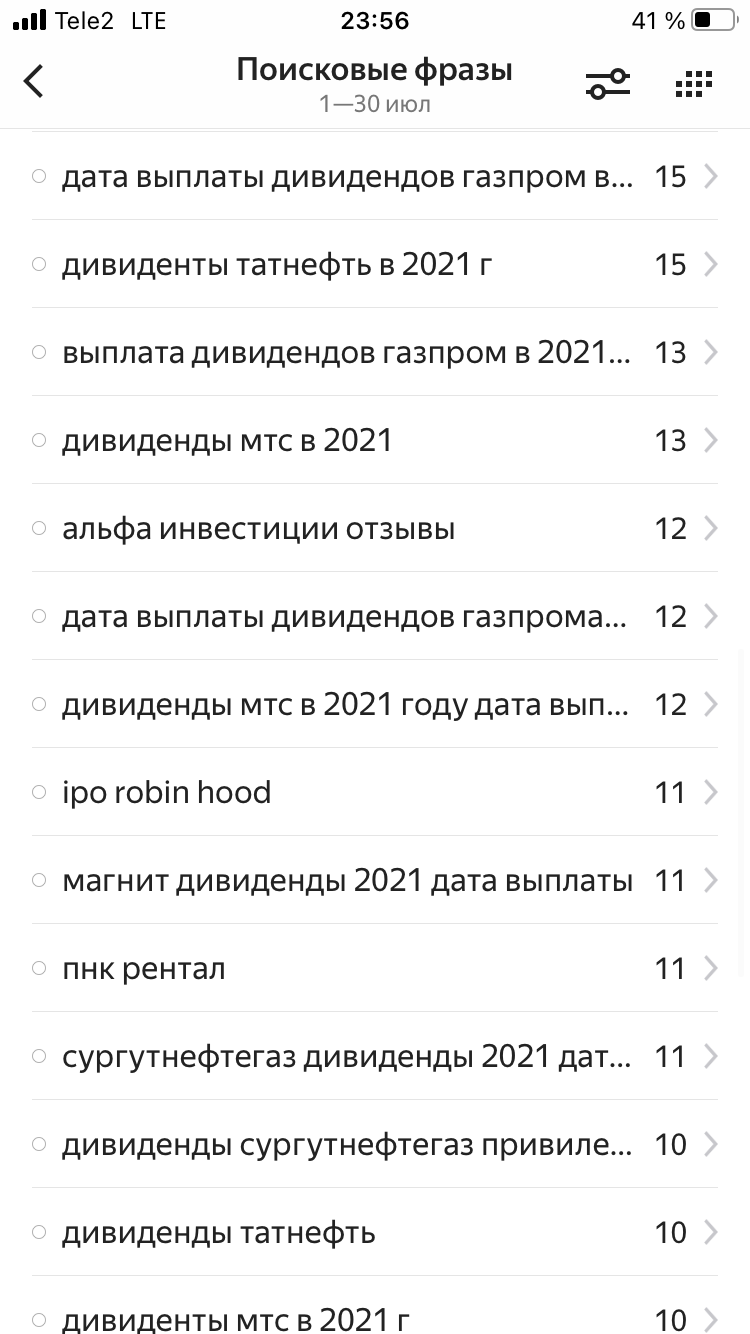
Task: Open the grid view options icon
Action: [693, 84]
